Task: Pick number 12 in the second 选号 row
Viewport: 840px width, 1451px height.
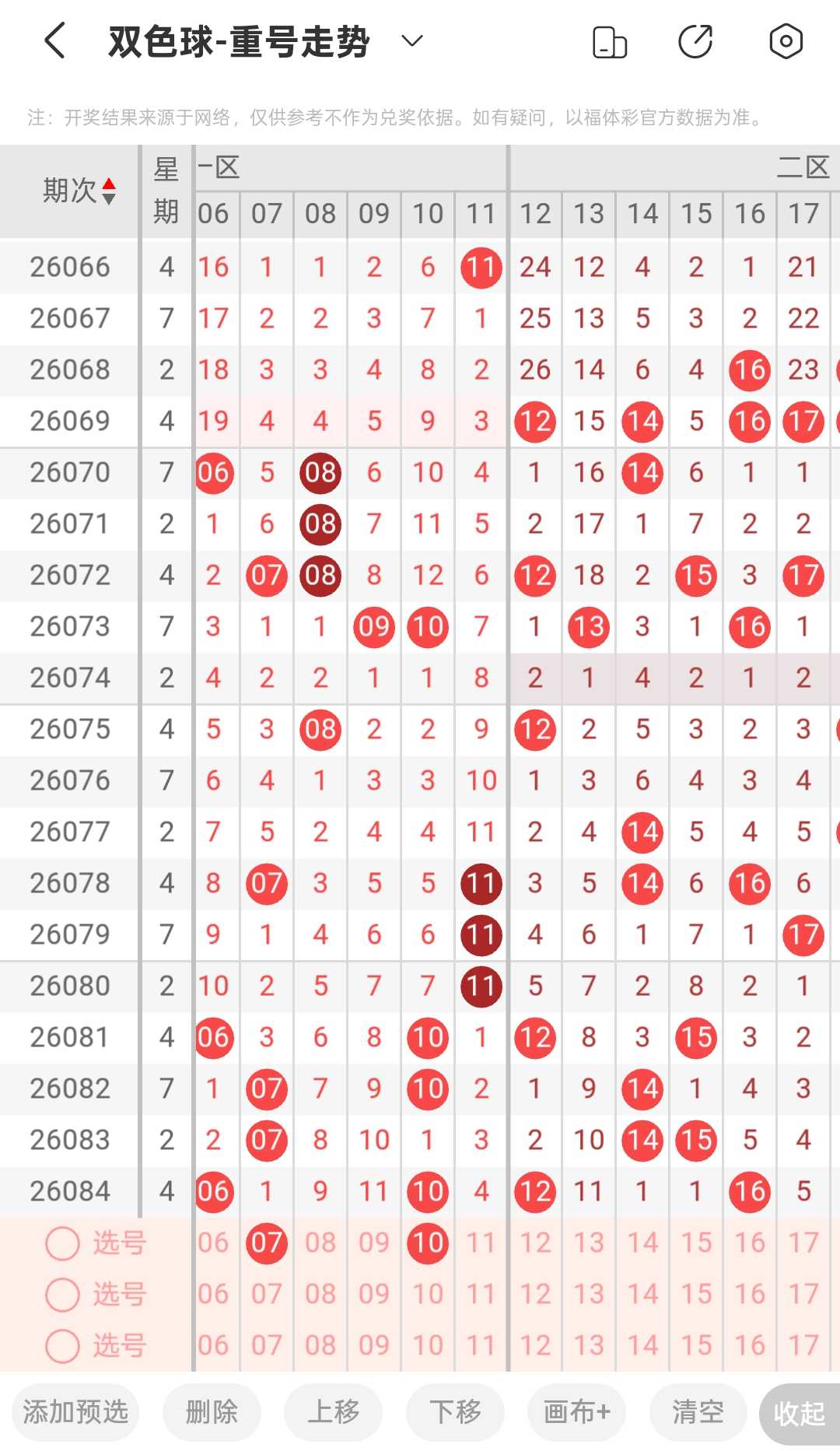Action: [535, 1295]
